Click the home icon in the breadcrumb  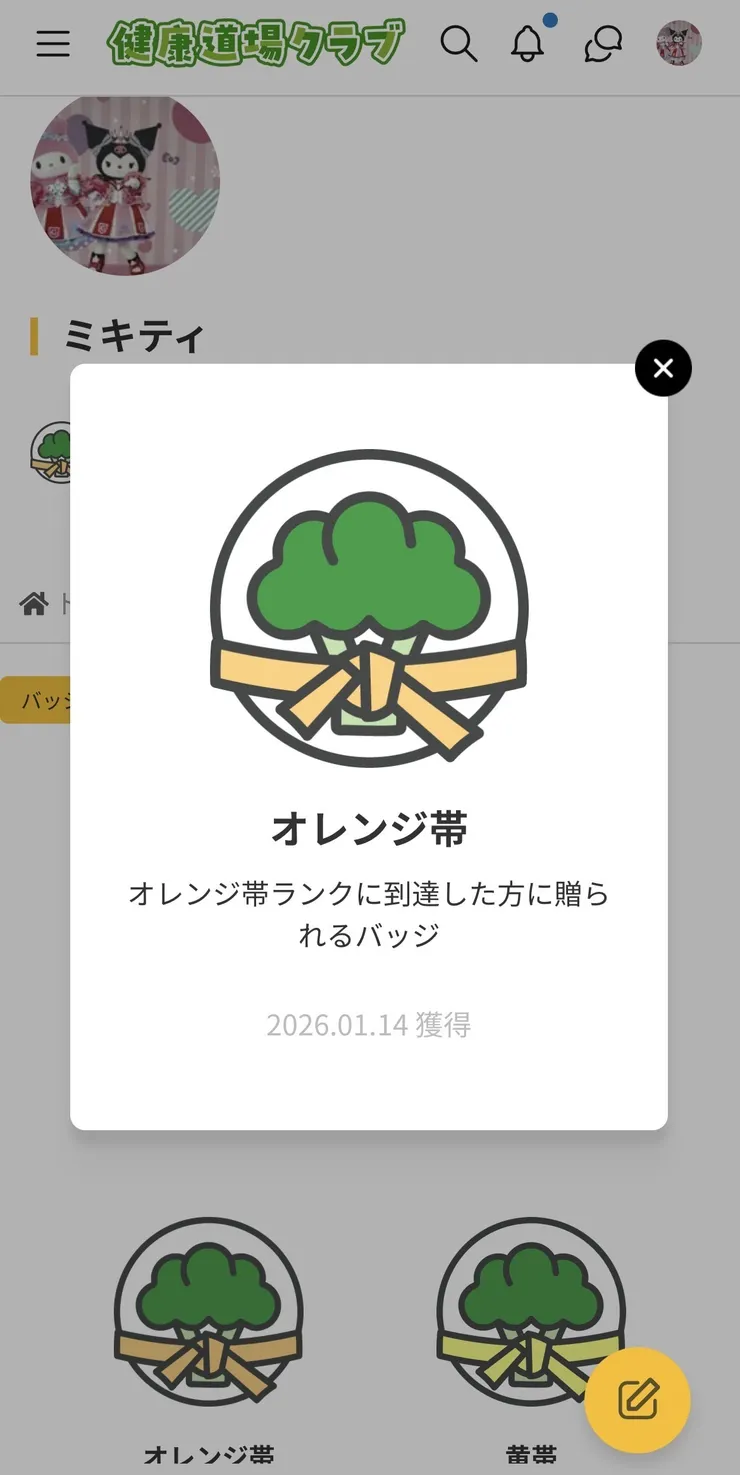tap(36, 602)
